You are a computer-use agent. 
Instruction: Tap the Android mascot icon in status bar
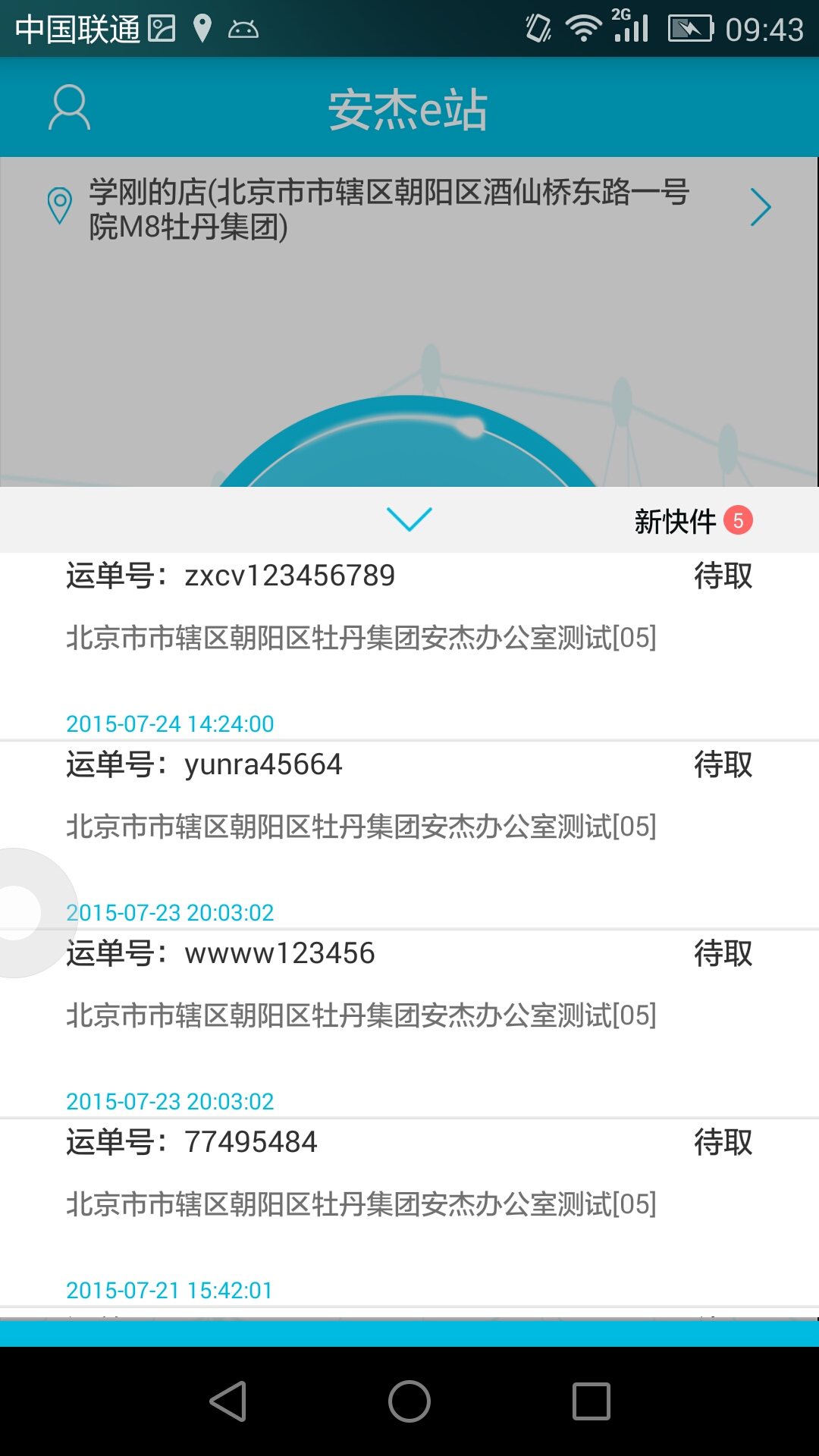[x=242, y=29]
